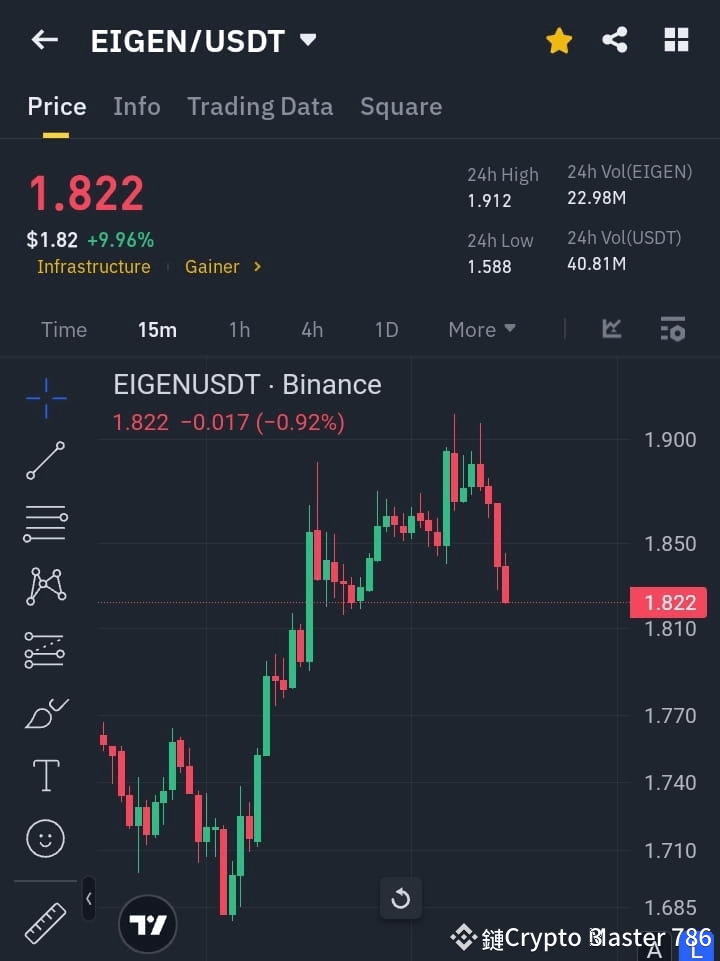
Task: Open chart display settings via gear icon
Action: point(672,329)
